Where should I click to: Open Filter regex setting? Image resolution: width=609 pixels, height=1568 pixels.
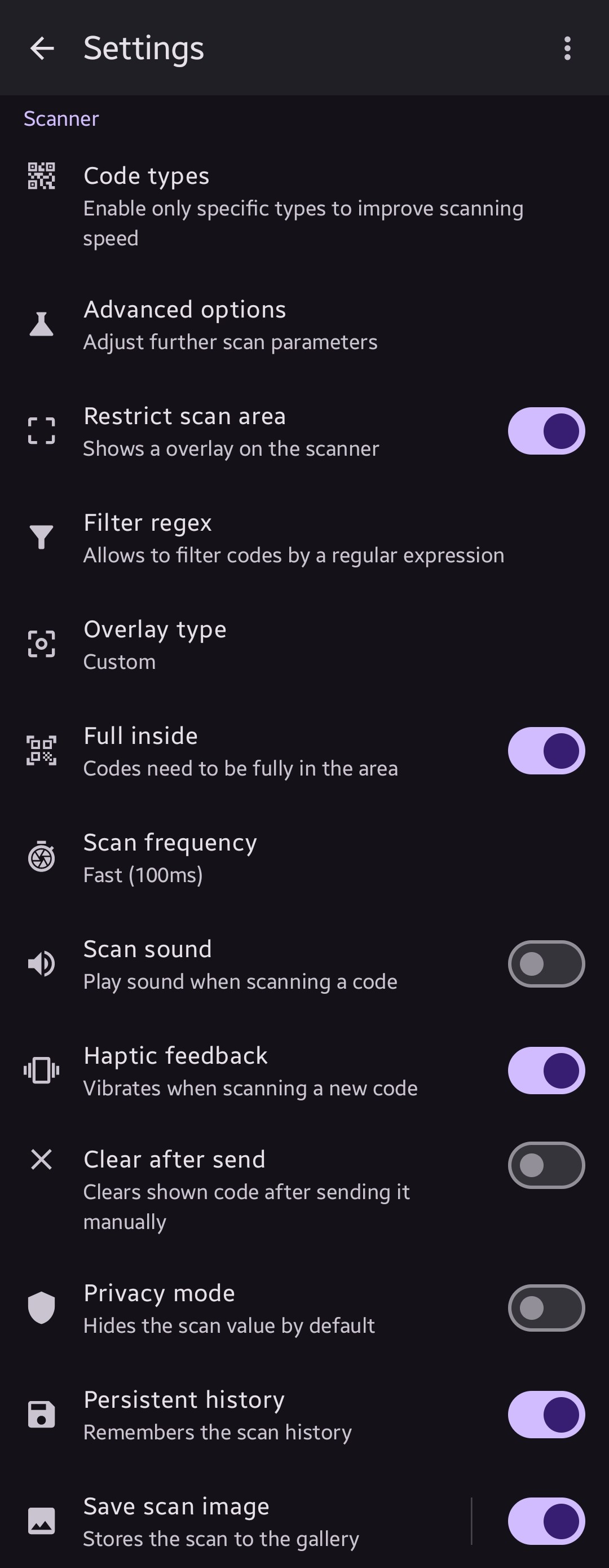tap(293, 538)
